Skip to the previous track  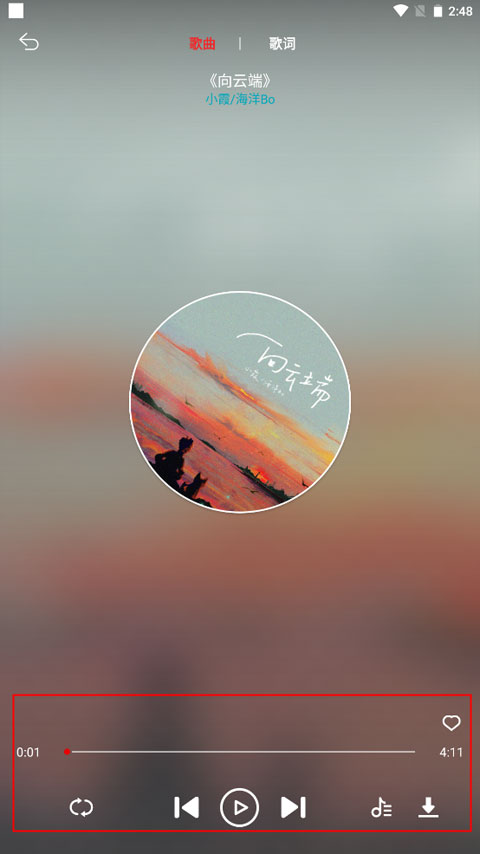pos(186,807)
